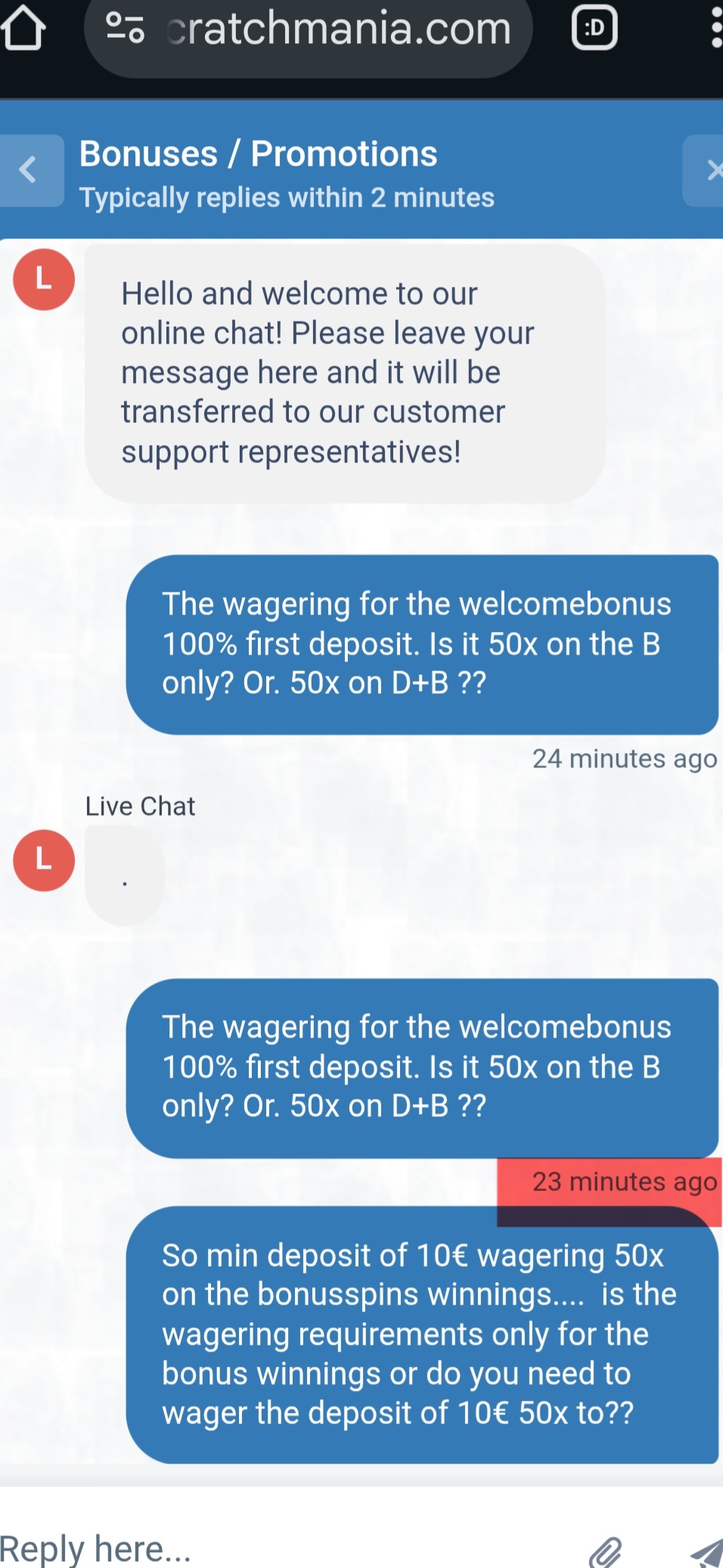Attach a file with the paperclip icon
723x1568 pixels.
click(605, 1551)
